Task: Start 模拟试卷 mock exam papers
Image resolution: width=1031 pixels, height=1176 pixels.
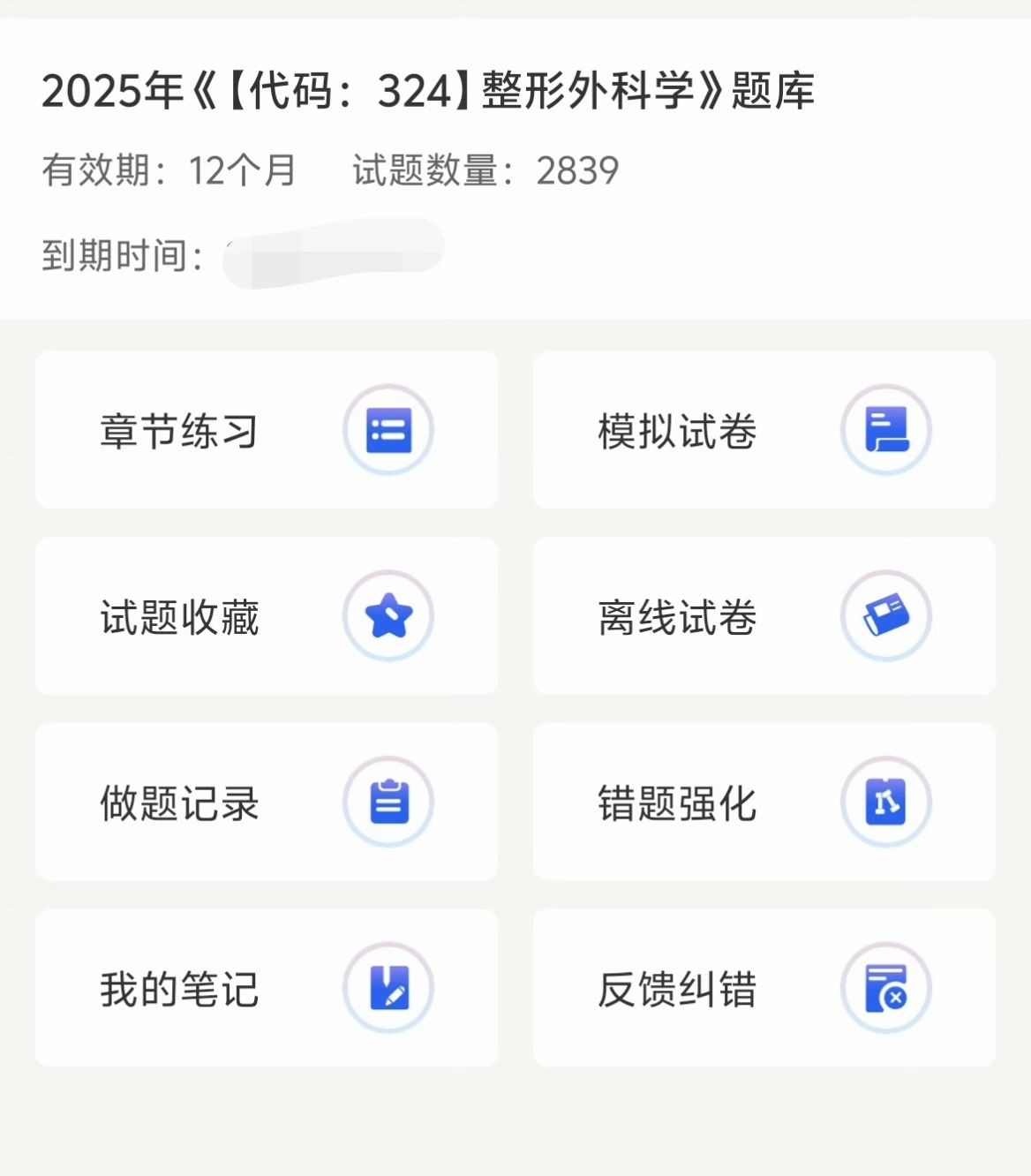Action: (764, 430)
